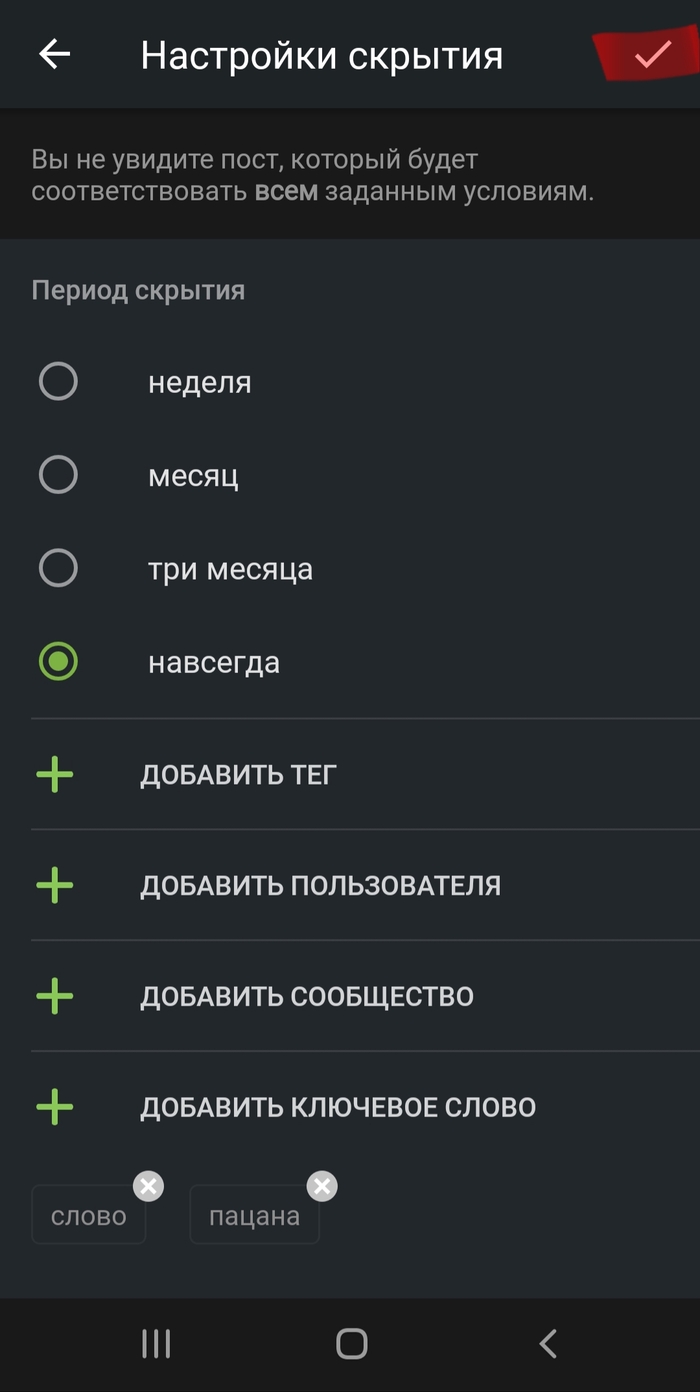The image size is (700, 1392).
Task: Choose the месяц period option
Action: click(58, 475)
